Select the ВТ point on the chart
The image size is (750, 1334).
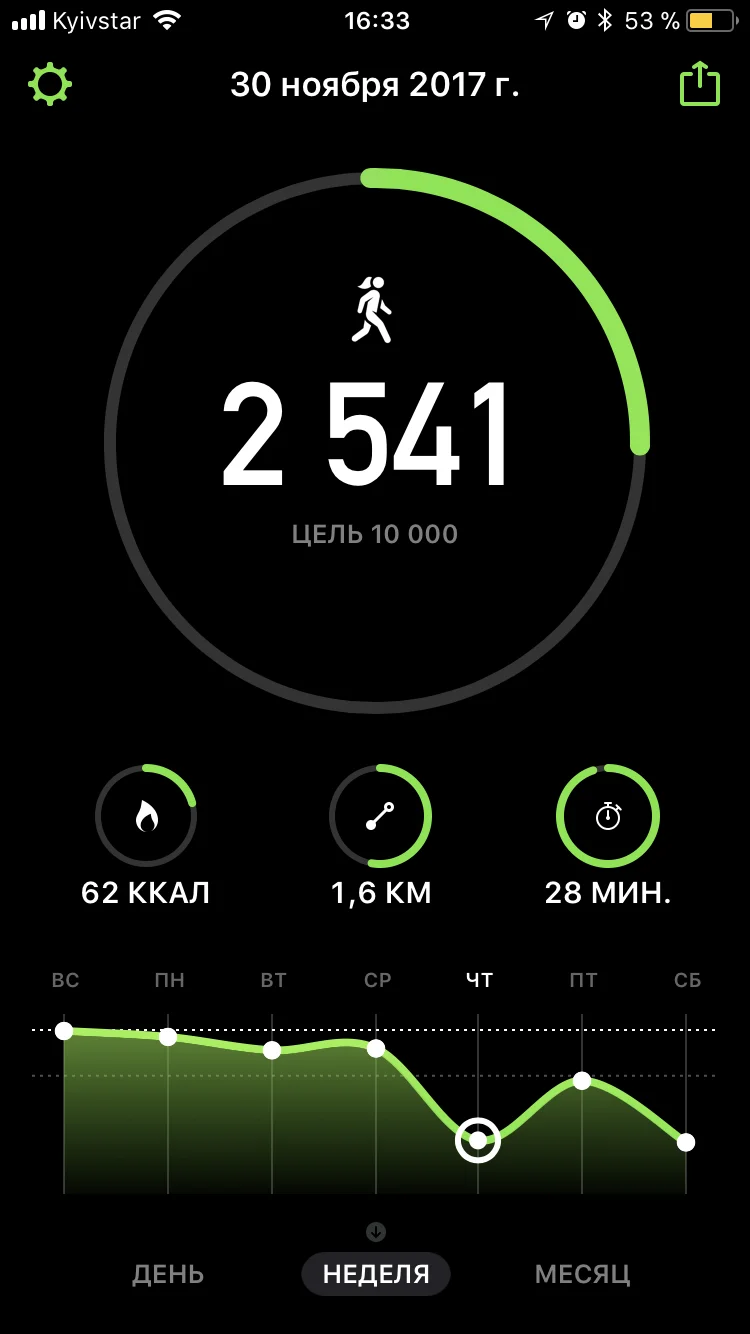[272, 1050]
